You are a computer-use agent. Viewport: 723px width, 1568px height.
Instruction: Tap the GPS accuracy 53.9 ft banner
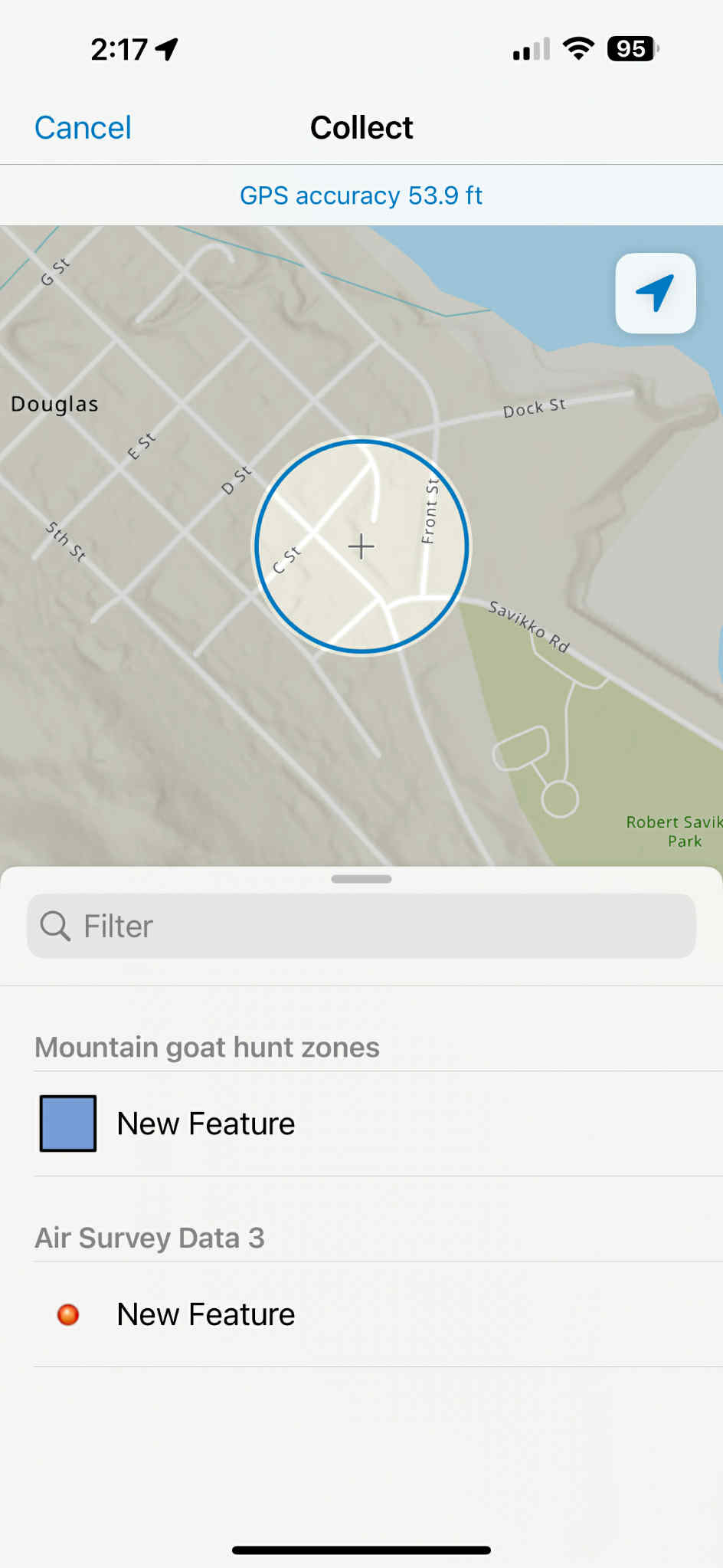(361, 195)
